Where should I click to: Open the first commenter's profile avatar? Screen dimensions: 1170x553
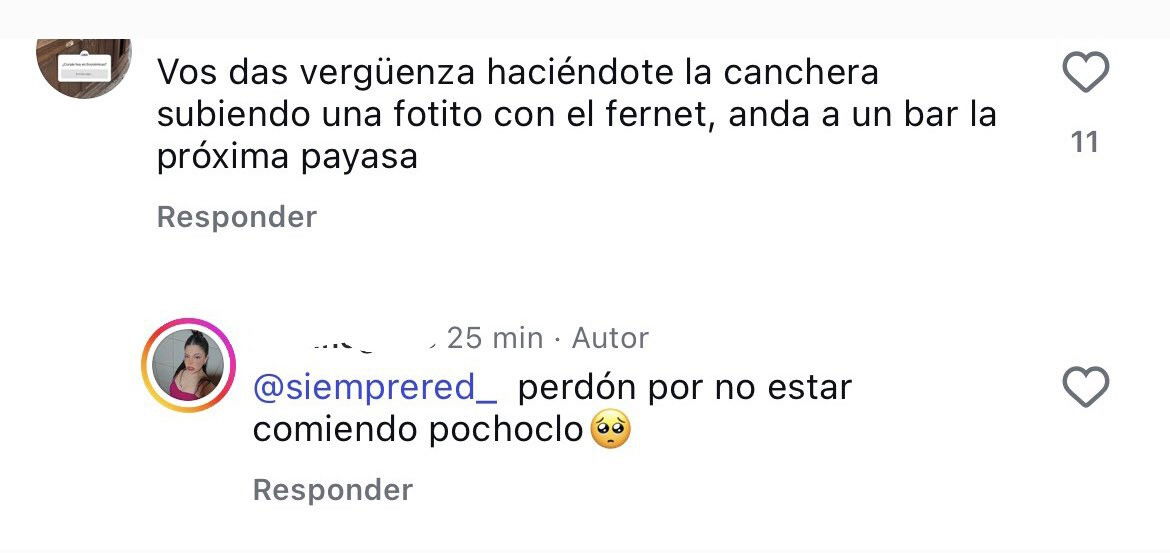click(x=84, y=62)
